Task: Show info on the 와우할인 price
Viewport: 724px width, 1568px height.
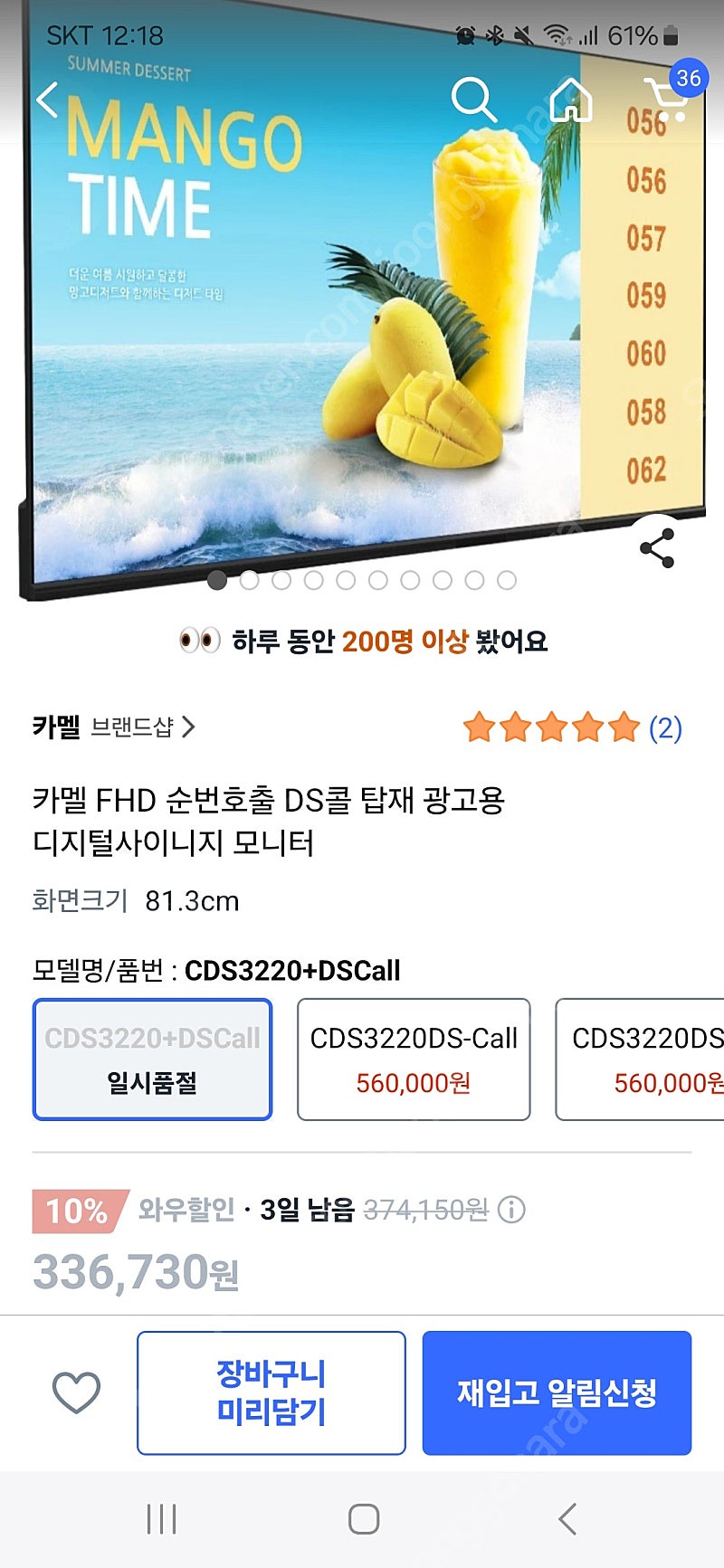Action: (x=511, y=1210)
